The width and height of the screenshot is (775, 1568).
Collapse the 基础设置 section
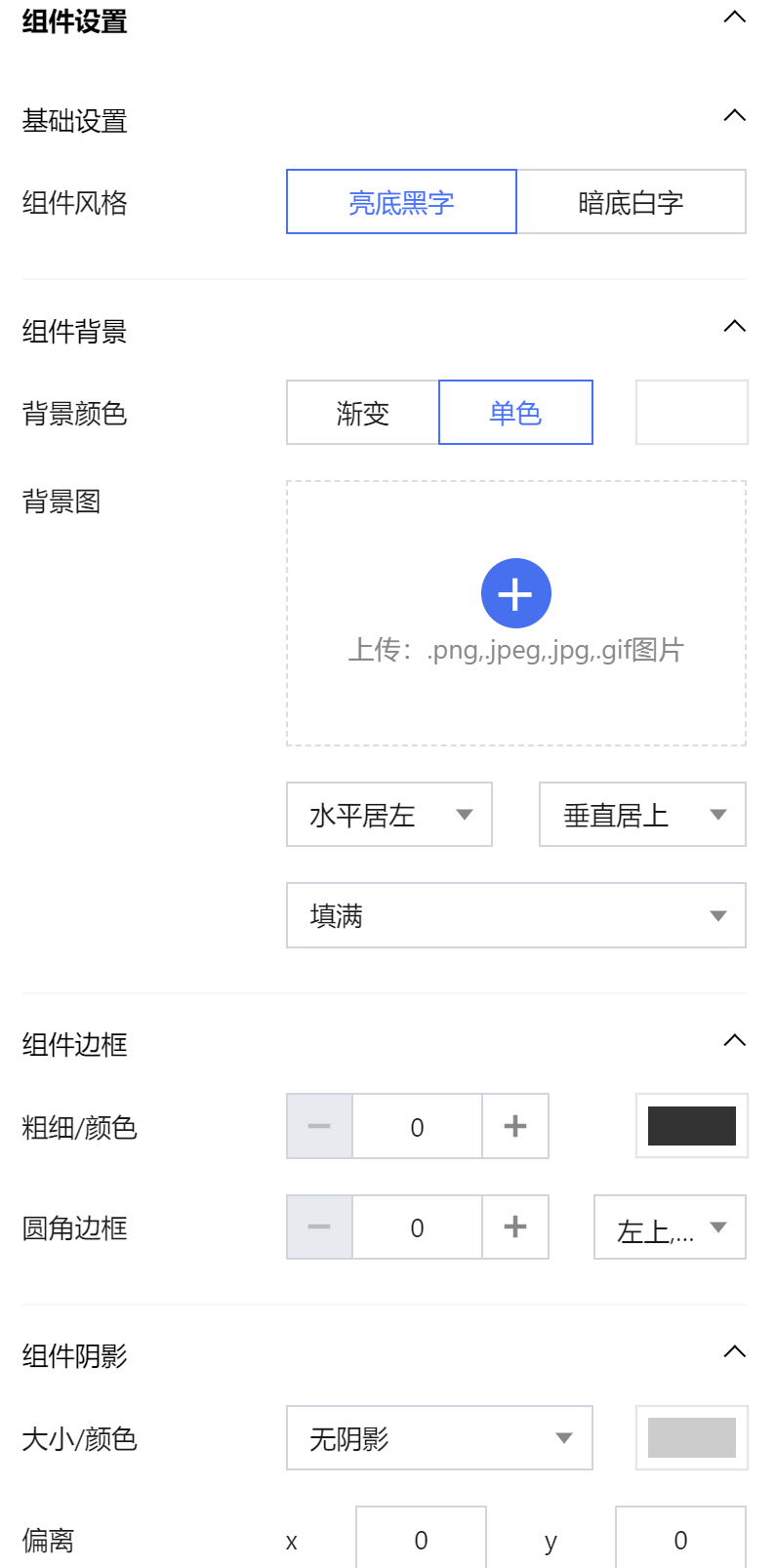(x=734, y=116)
